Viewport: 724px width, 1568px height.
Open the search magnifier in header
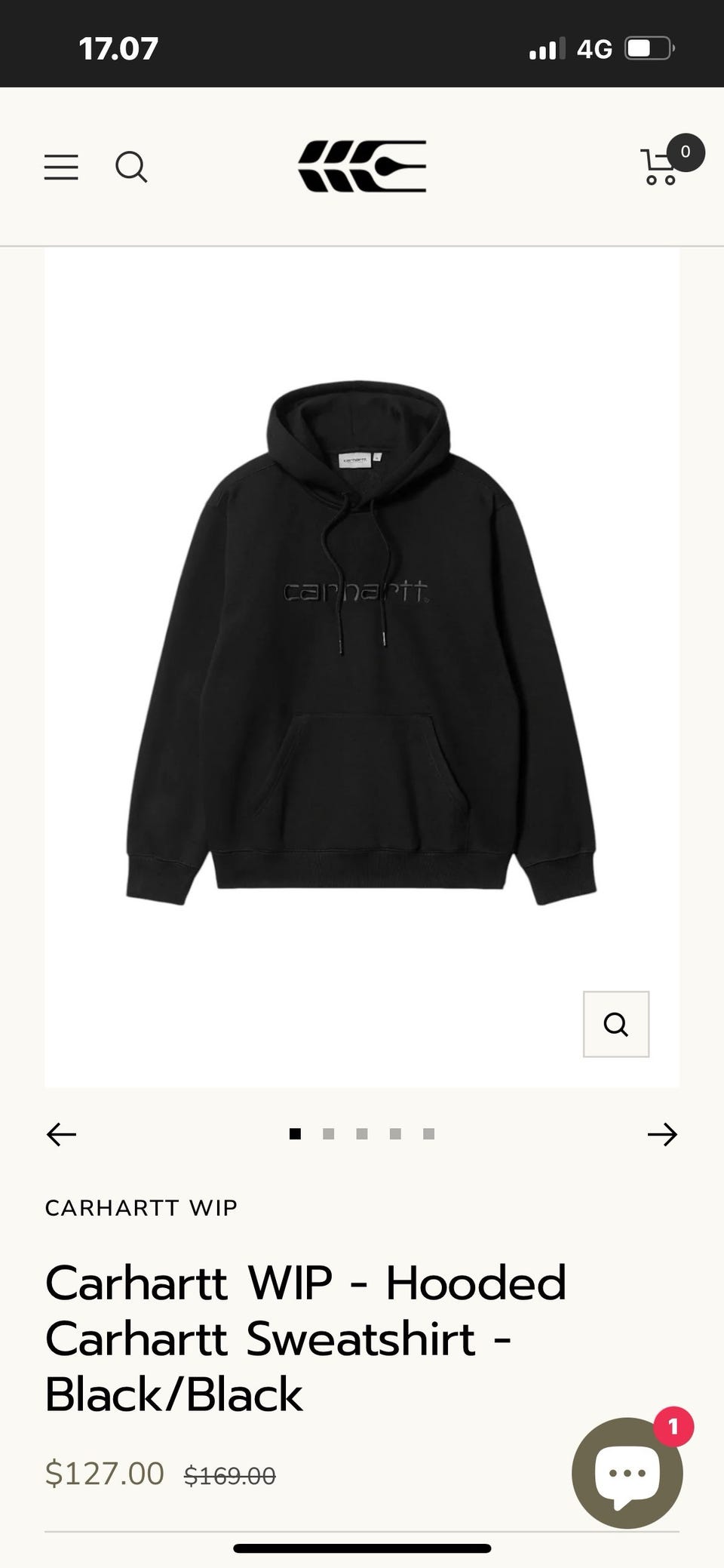point(131,167)
